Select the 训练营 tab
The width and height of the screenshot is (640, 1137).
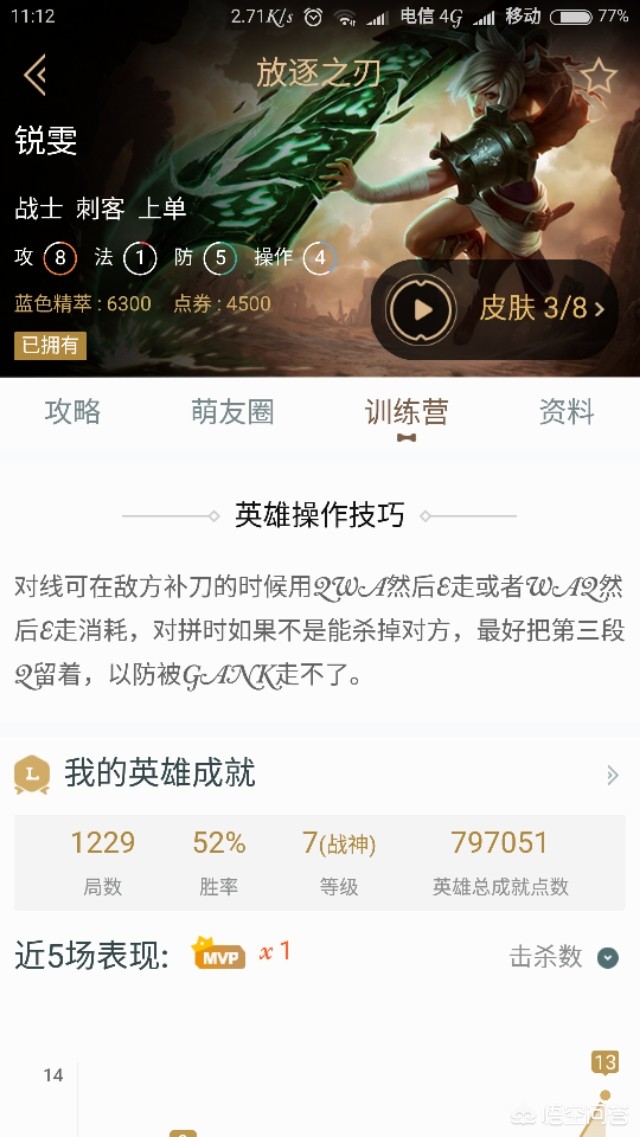click(406, 412)
